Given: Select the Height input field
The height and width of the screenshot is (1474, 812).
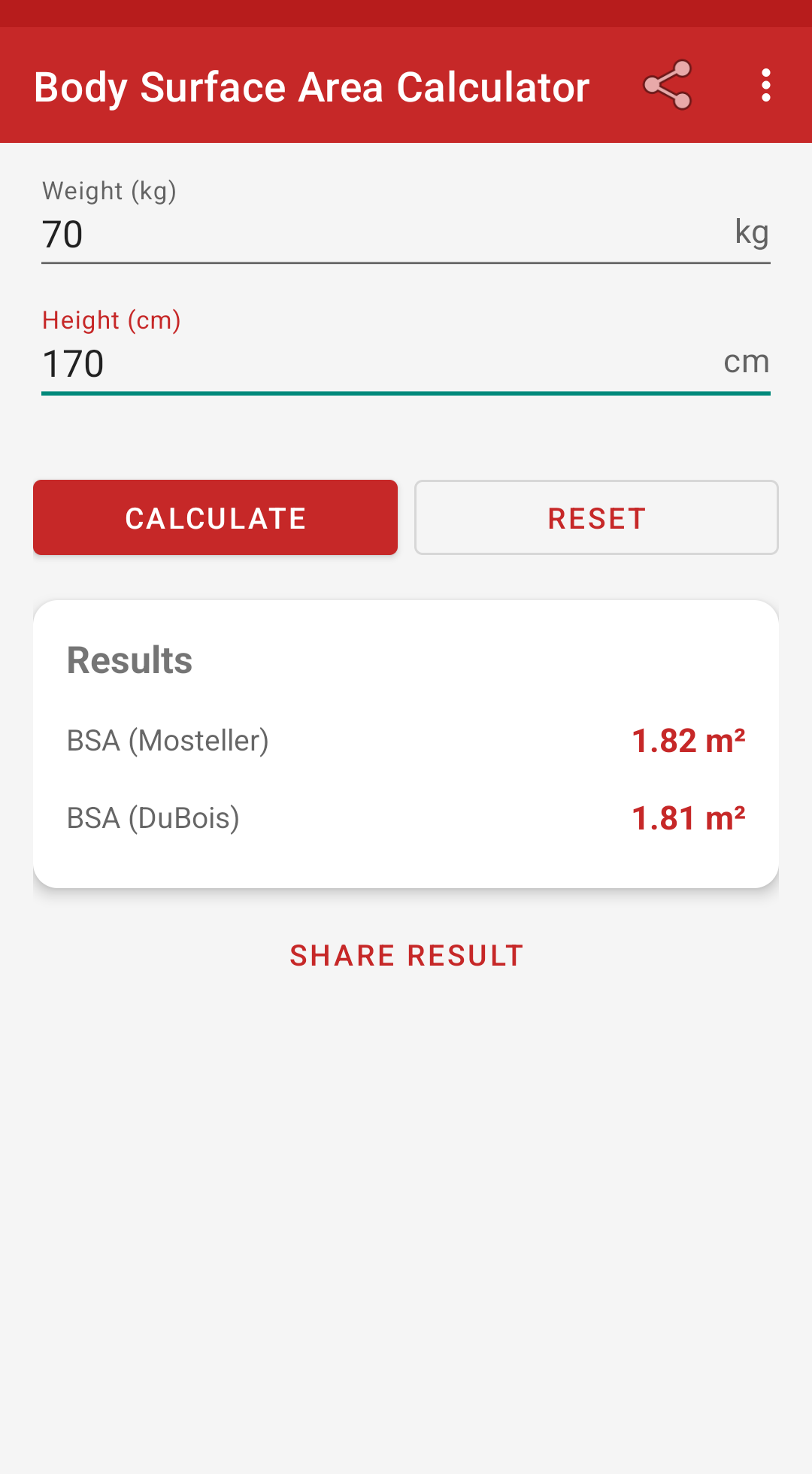Looking at the screenshot, I should point(301,363).
